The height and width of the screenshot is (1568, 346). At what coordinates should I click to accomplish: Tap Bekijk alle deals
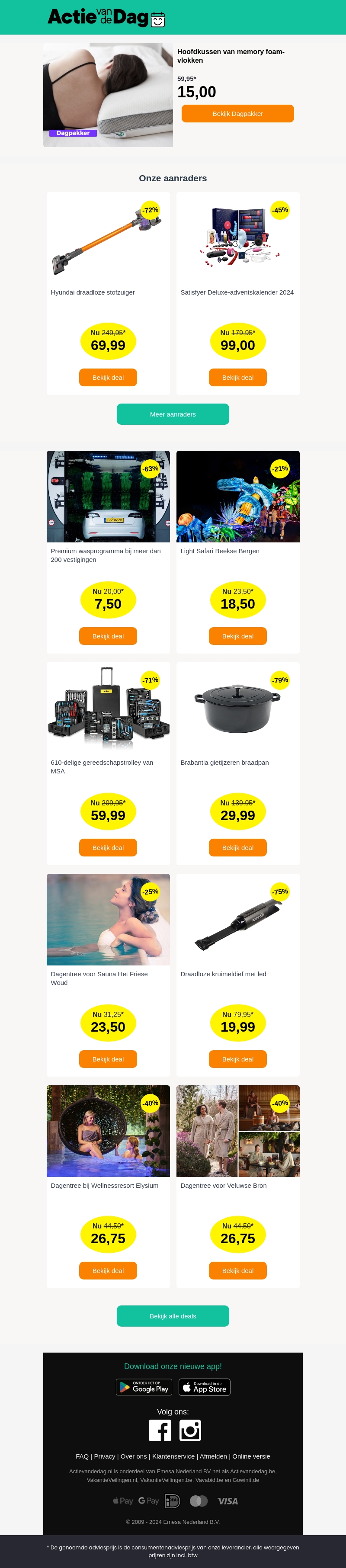(173, 1316)
